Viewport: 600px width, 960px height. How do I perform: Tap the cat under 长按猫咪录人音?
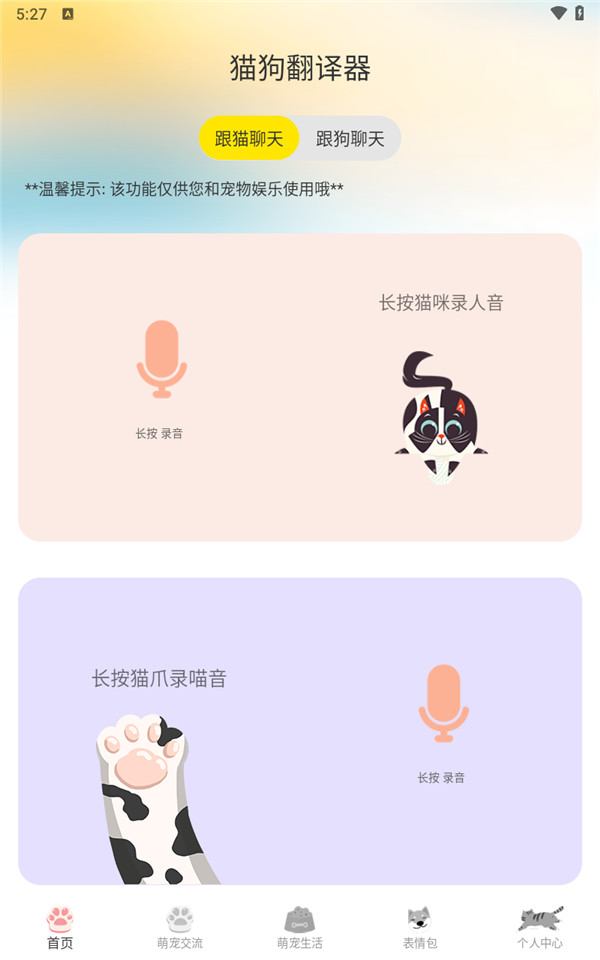440,418
